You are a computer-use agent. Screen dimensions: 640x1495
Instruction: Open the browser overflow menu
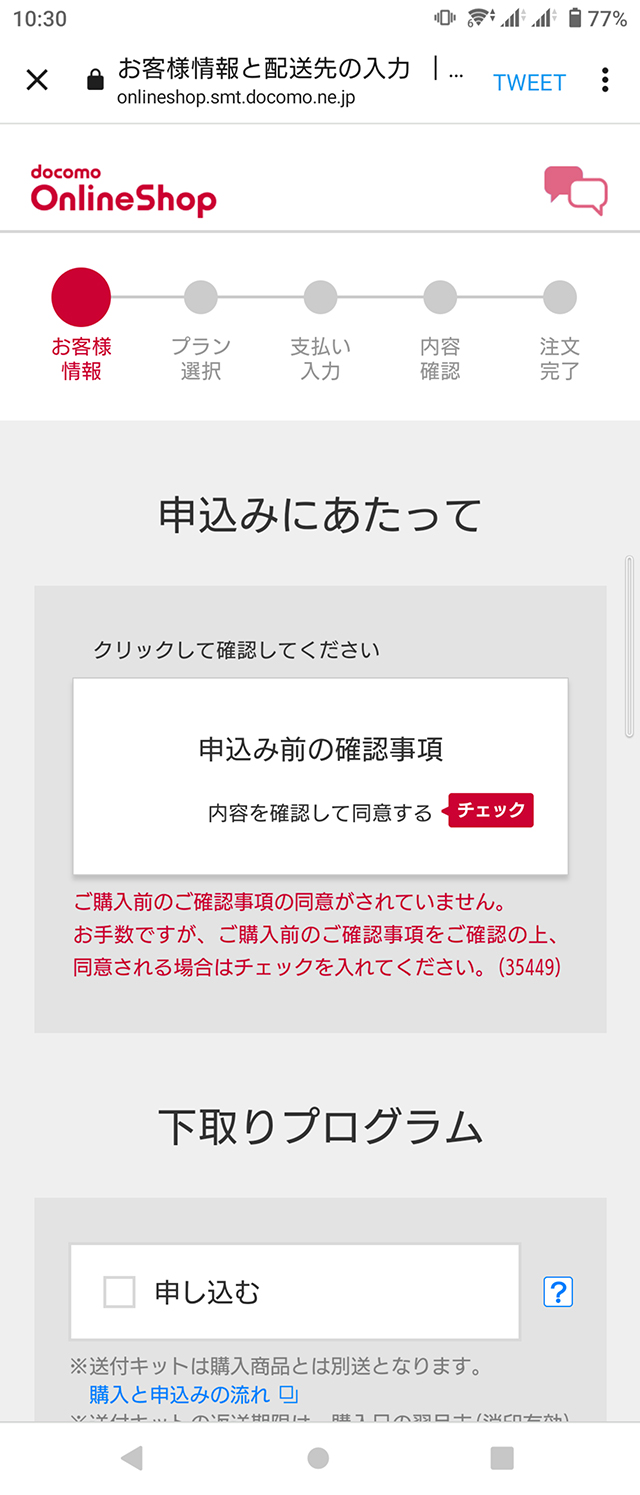coord(605,81)
